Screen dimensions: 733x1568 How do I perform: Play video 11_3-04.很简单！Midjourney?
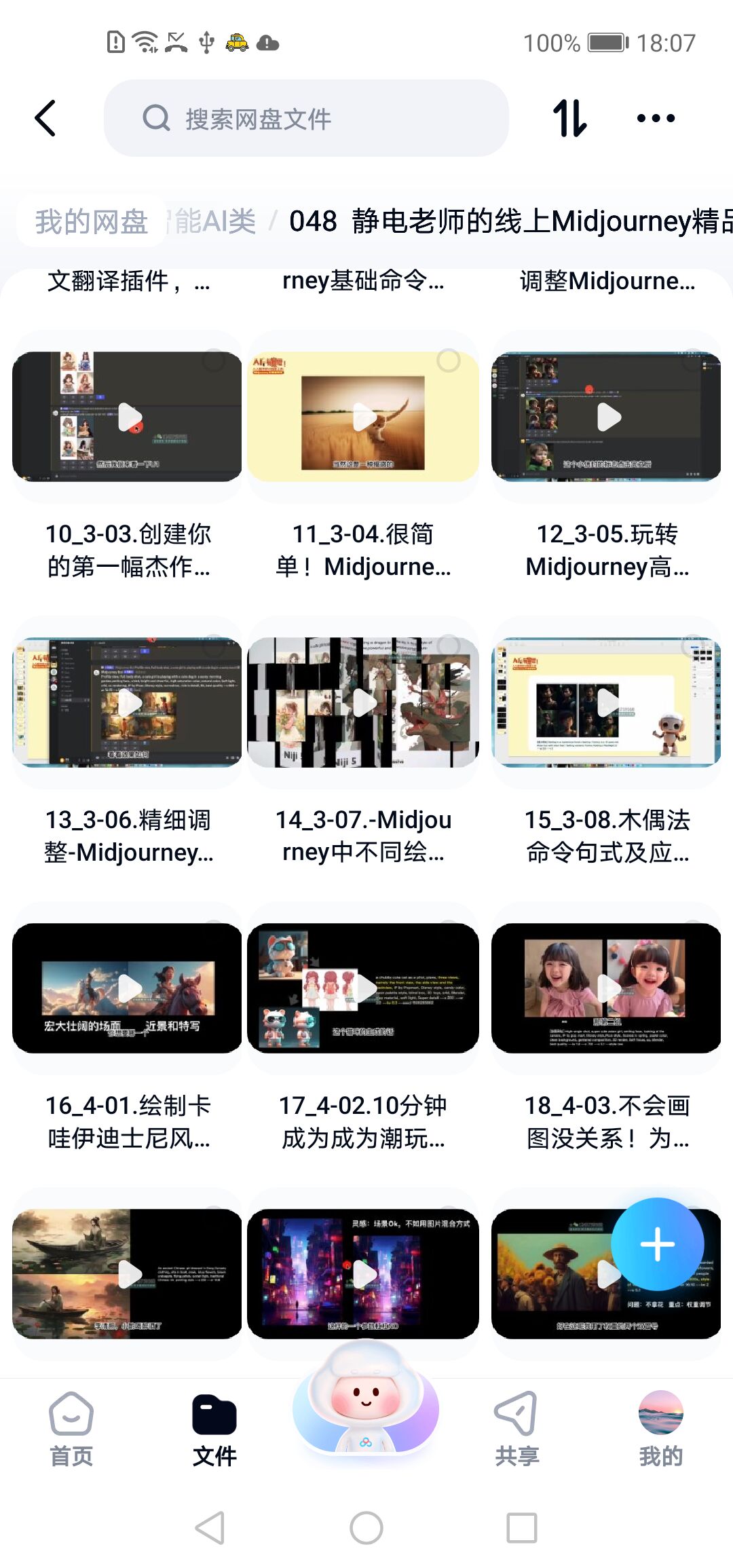(363, 417)
